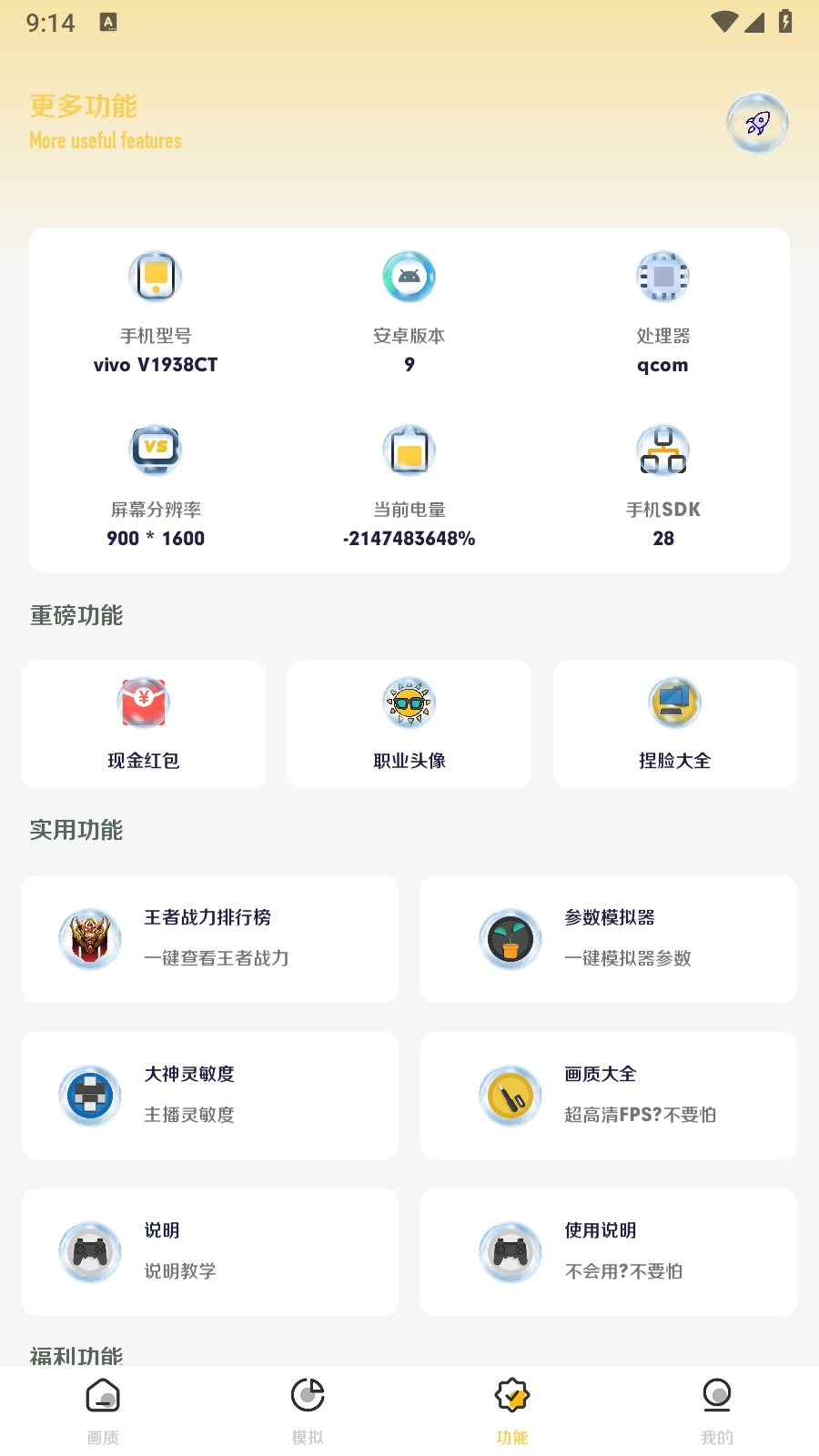Open 使用说明 card

click(609, 1252)
